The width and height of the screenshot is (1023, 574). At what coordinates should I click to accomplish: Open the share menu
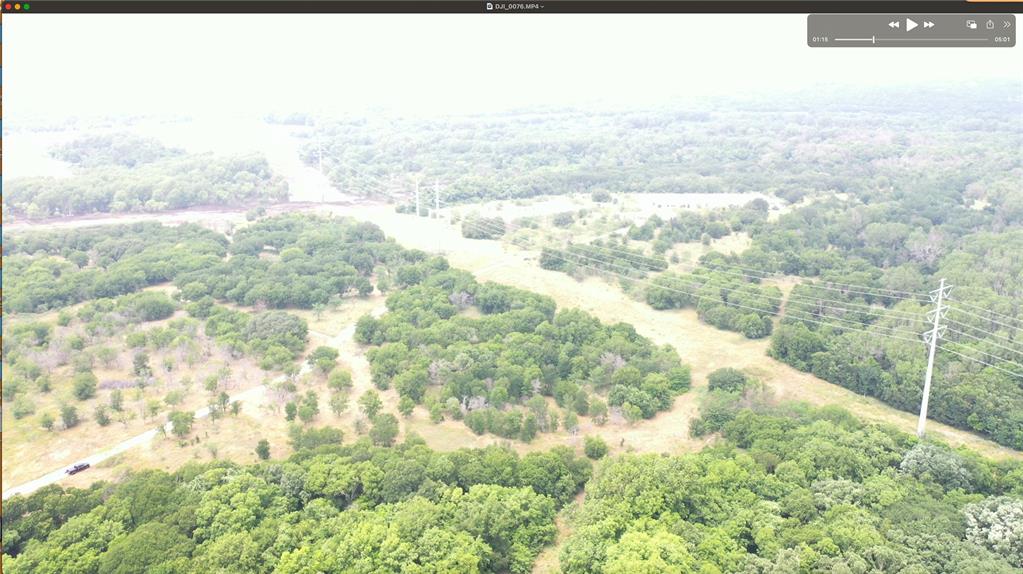[x=990, y=25]
